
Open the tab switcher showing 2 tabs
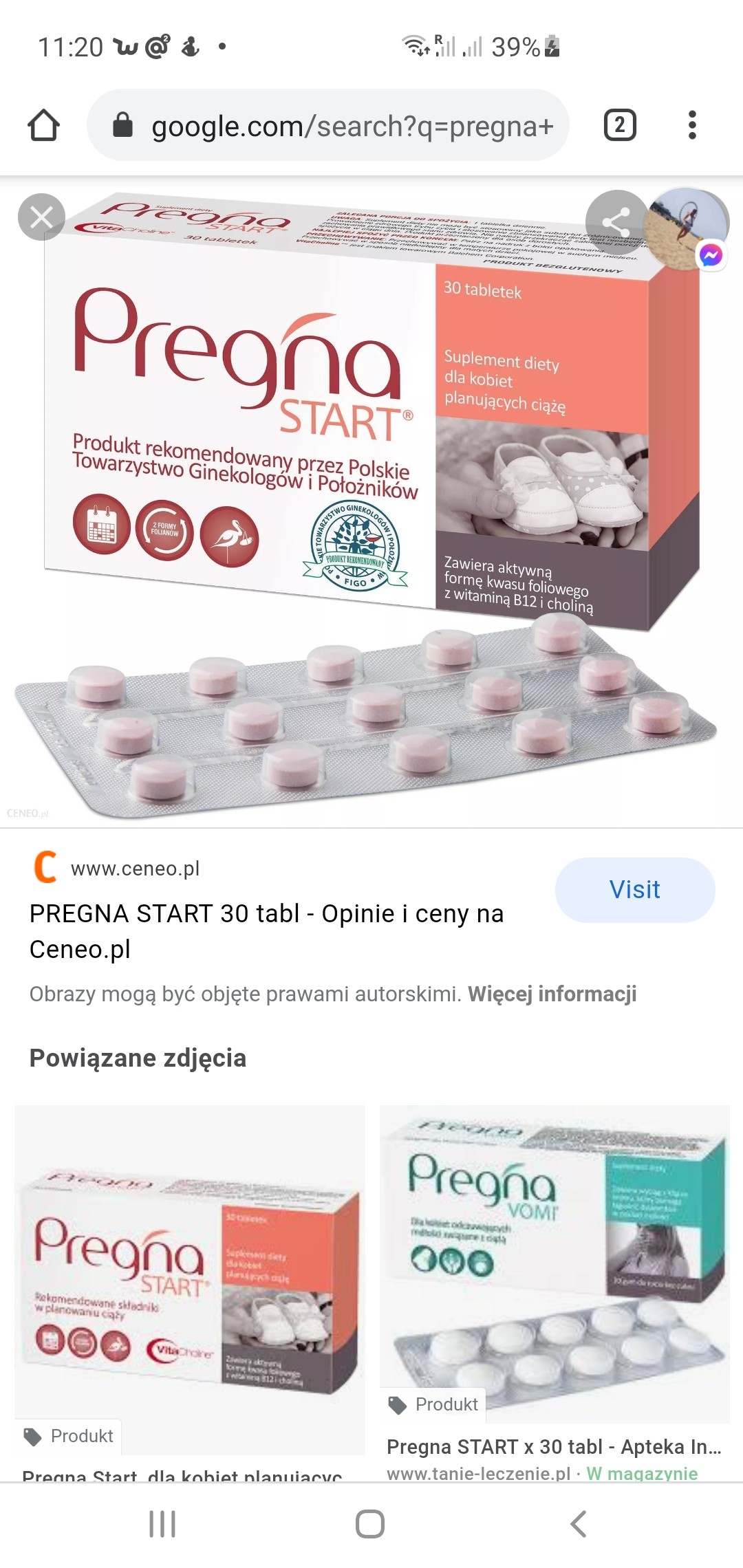619,125
